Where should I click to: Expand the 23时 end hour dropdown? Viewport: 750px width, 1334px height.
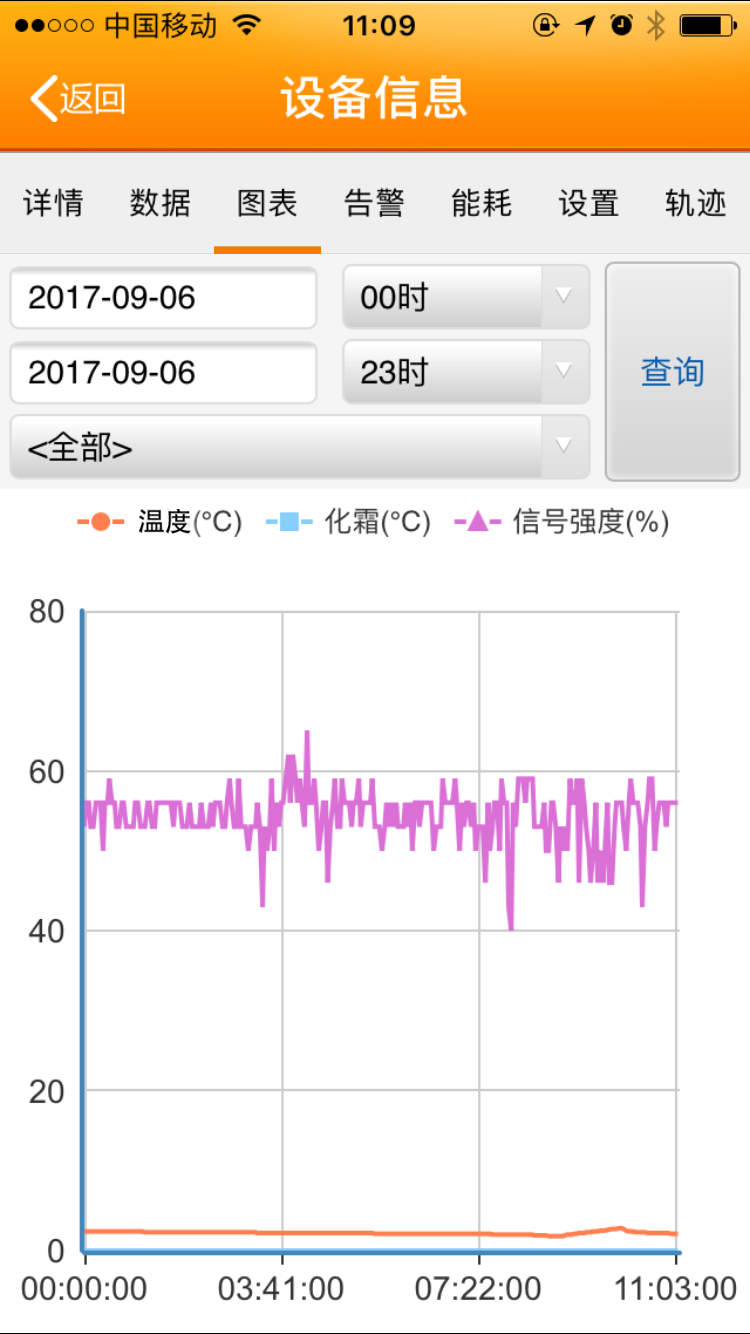pos(466,372)
